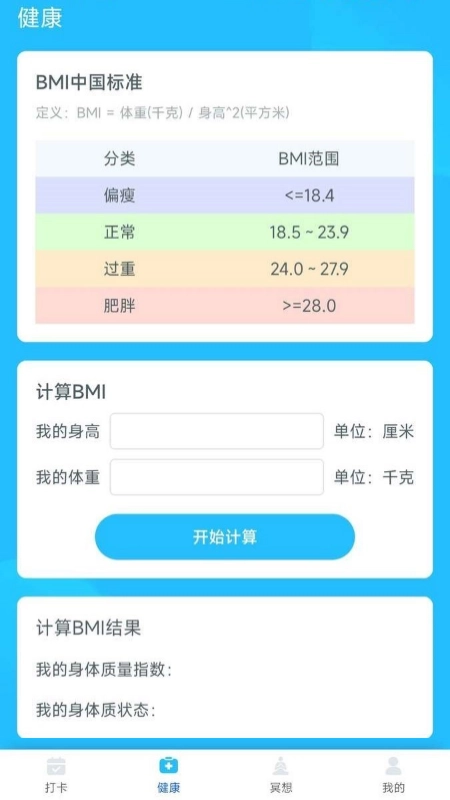This screenshot has height=800, width=450.
Task: Start the calculation with 开始计算
Action: pos(224,537)
